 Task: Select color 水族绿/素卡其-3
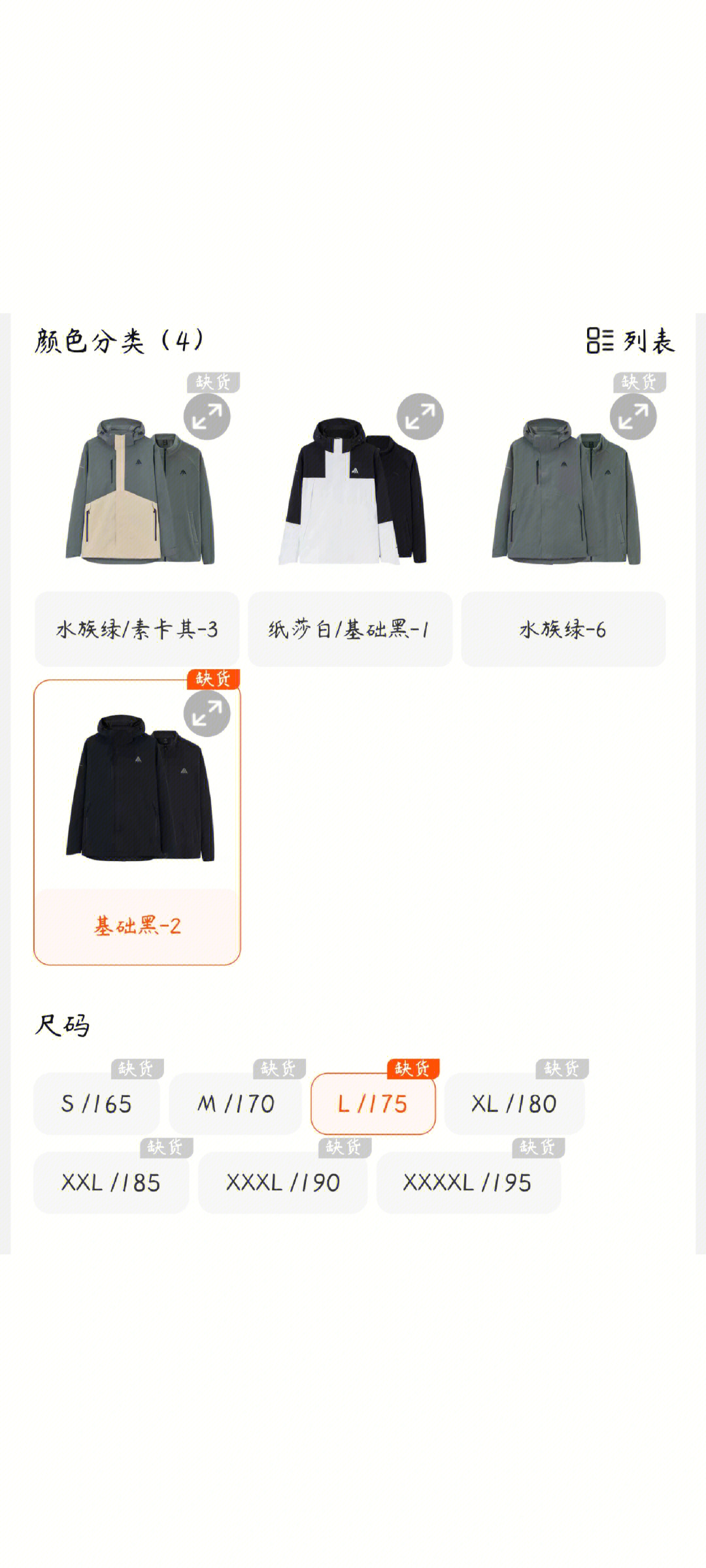coord(137,629)
